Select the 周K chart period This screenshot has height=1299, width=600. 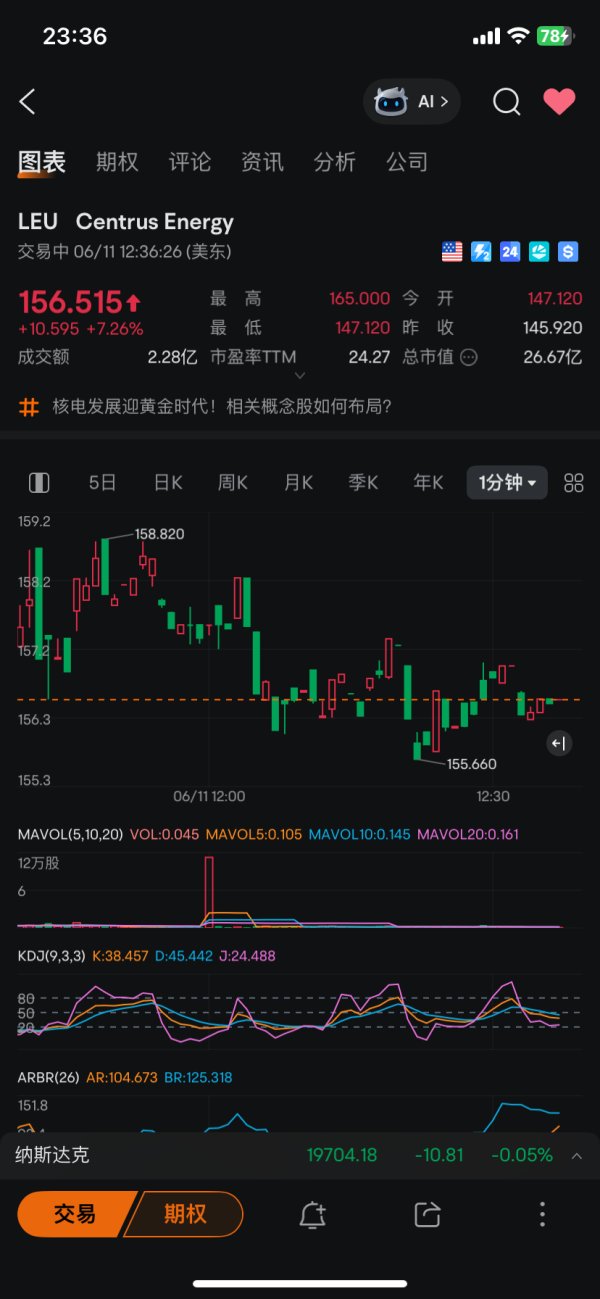click(233, 483)
